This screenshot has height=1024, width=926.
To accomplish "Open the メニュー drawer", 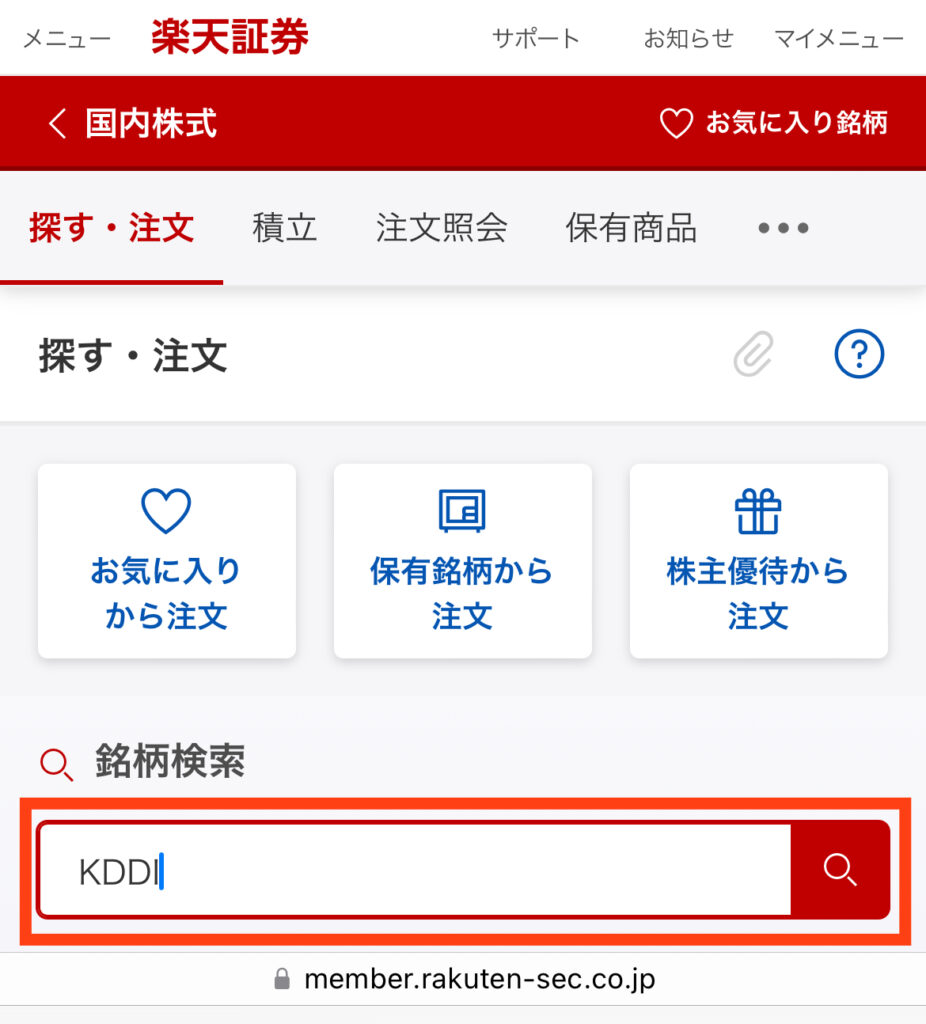I will coord(66,39).
